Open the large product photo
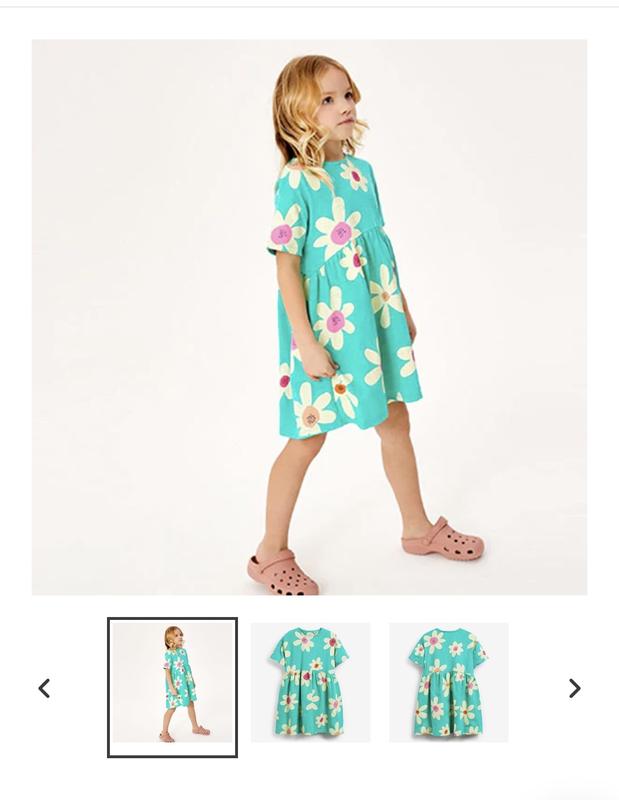The width and height of the screenshot is (619, 800). (309, 317)
